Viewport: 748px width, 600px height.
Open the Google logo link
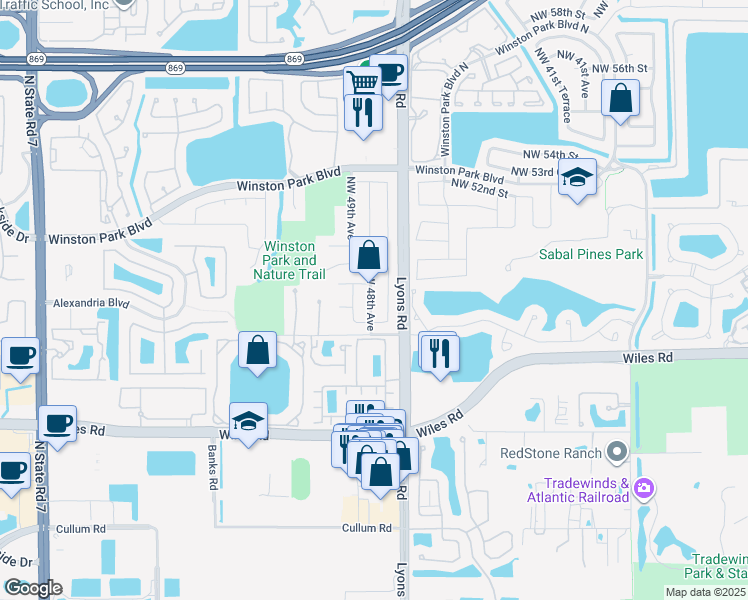click(x=32, y=588)
